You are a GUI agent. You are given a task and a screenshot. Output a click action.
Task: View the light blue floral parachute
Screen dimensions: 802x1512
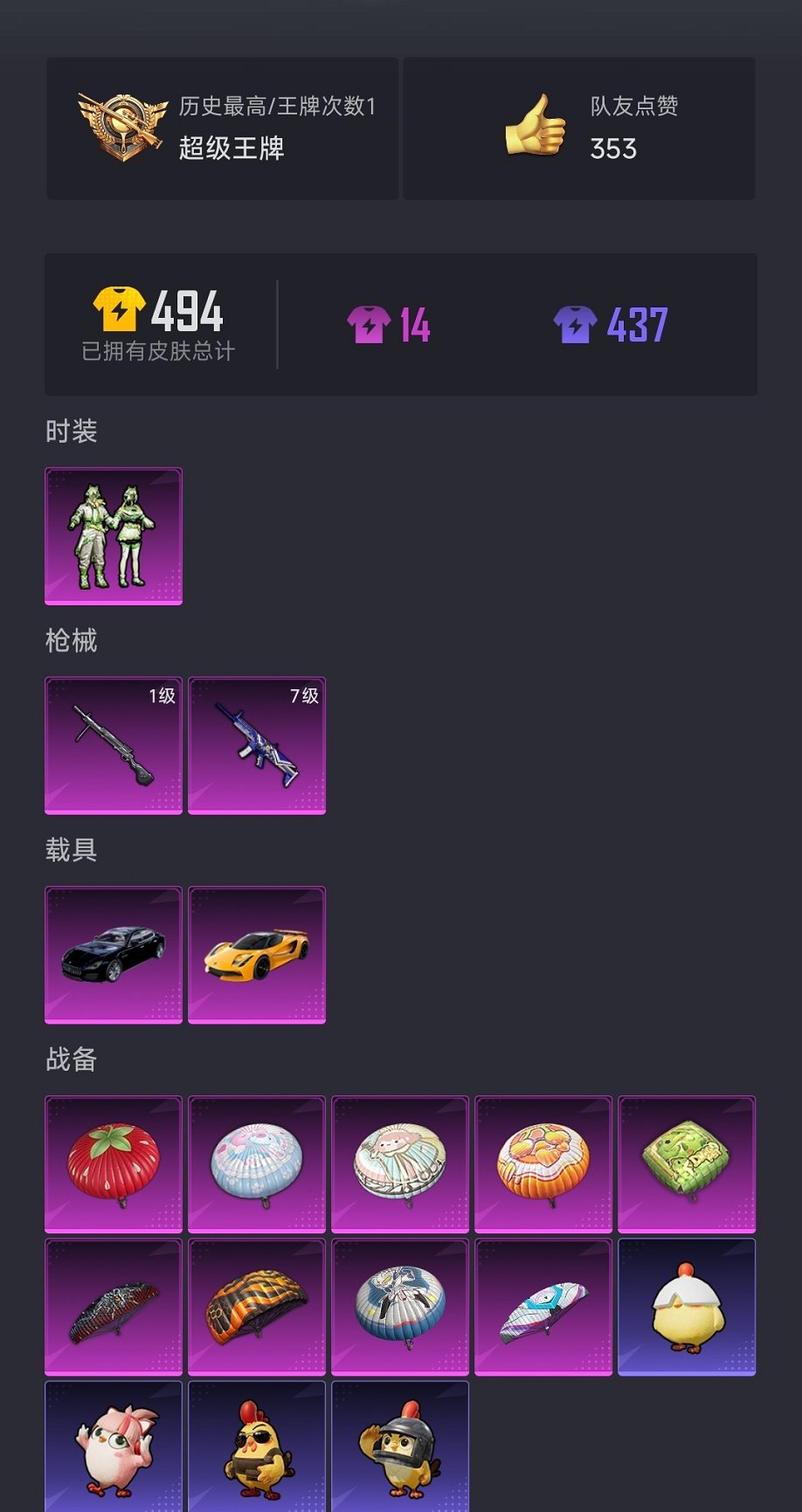(257, 1164)
